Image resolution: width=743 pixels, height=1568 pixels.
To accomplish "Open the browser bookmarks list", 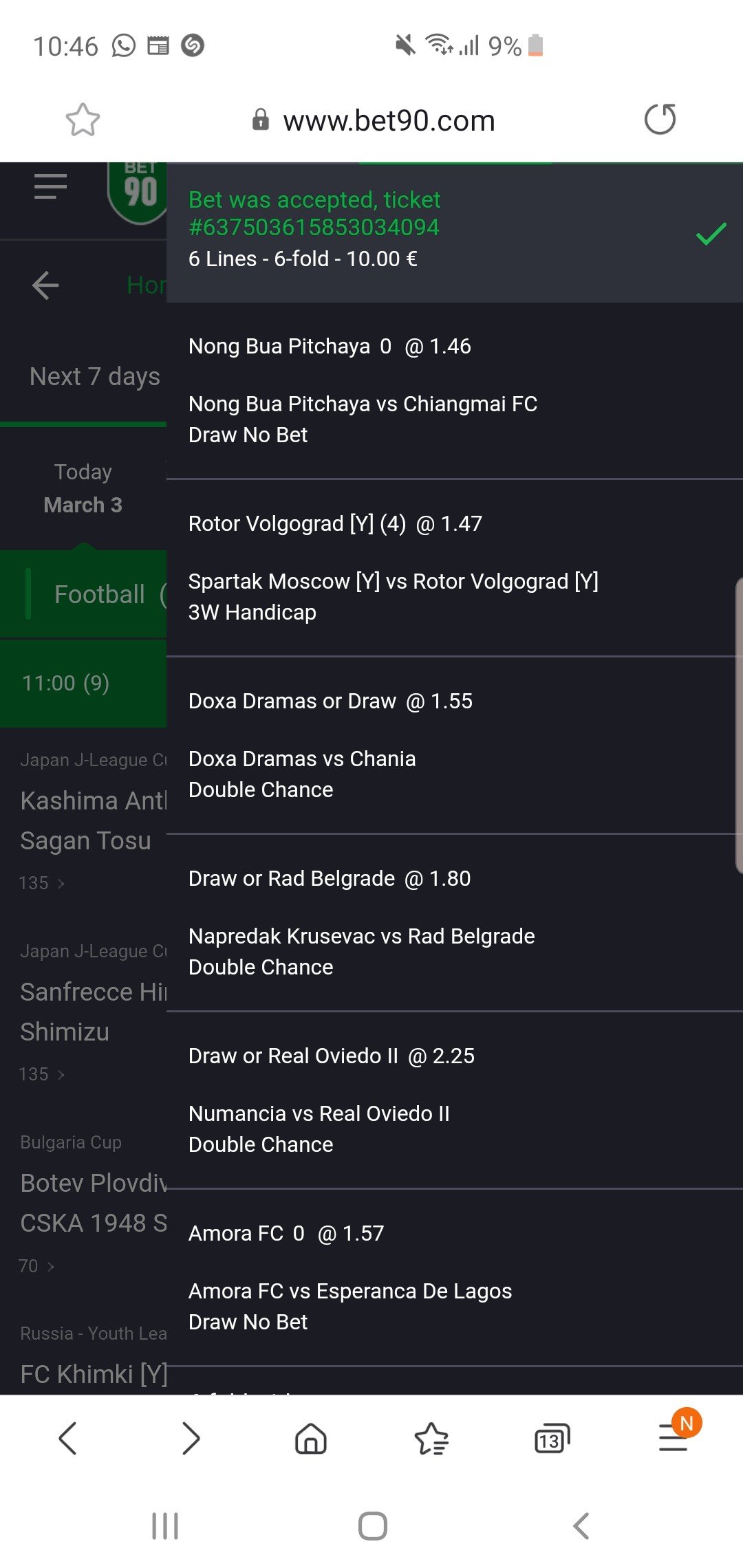I will point(431,1438).
